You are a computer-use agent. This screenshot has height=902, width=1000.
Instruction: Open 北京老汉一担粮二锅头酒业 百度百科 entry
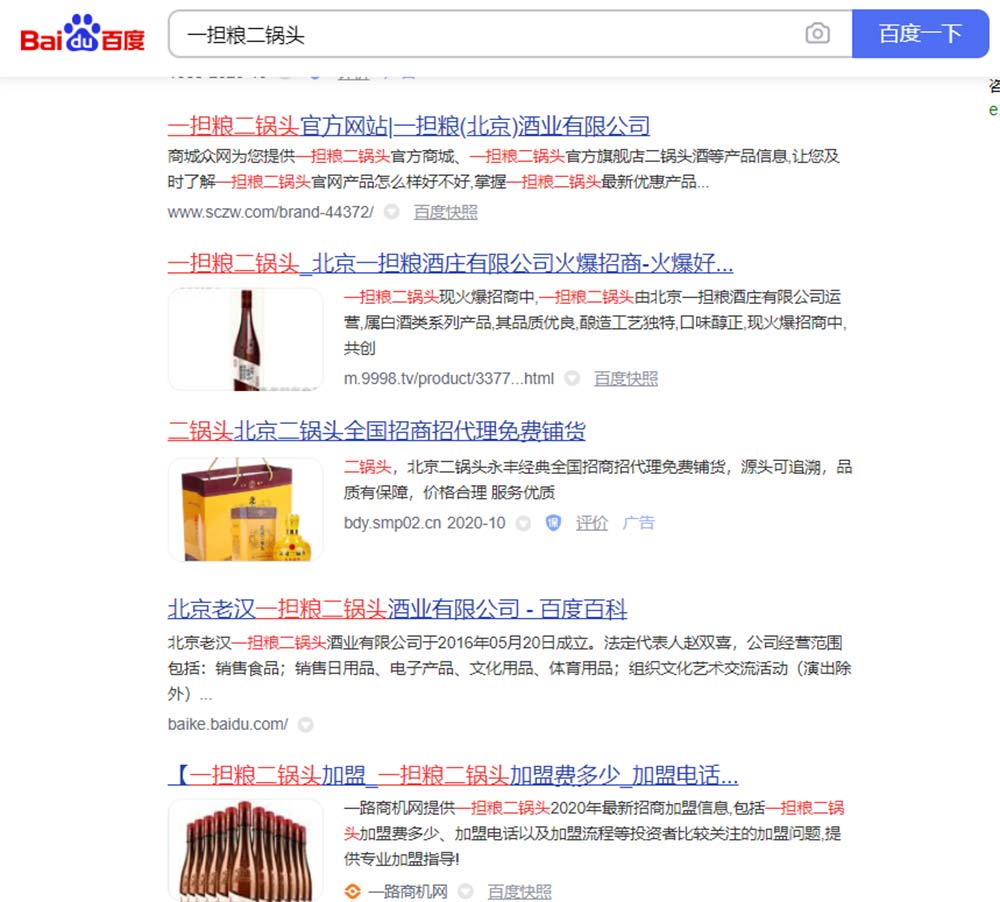397,609
